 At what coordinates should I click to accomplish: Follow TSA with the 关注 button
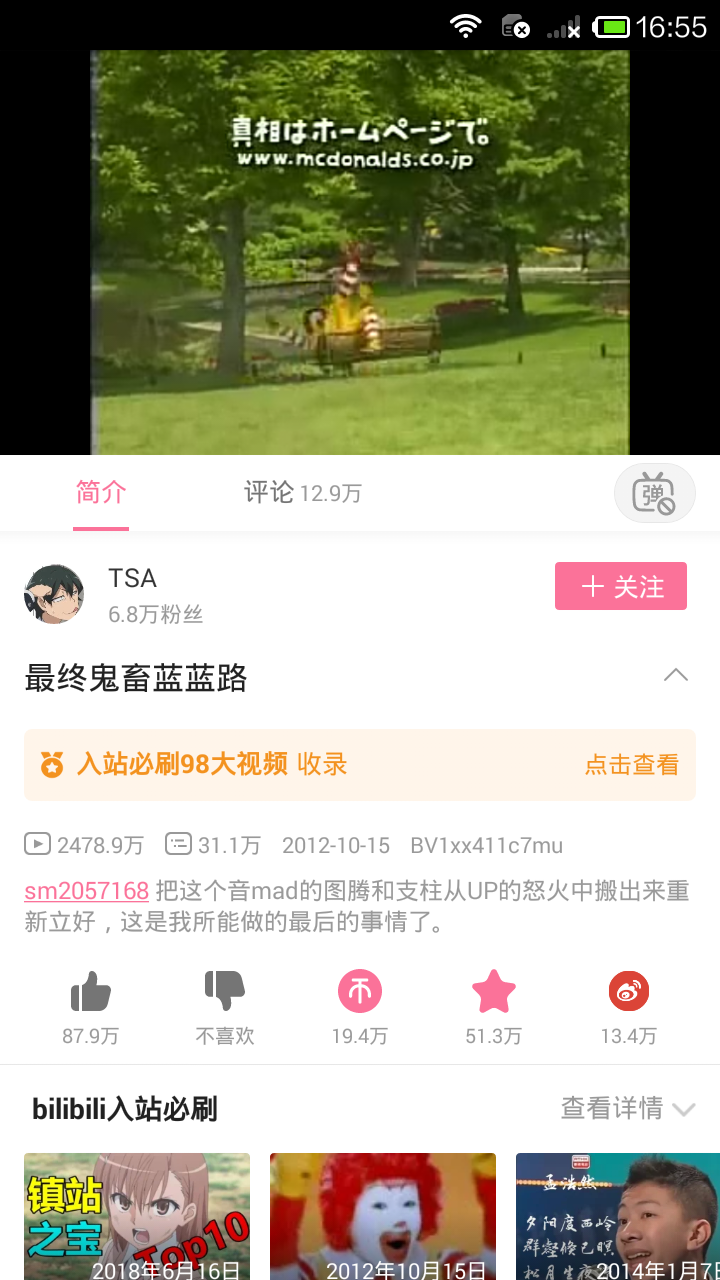coord(621,586)
